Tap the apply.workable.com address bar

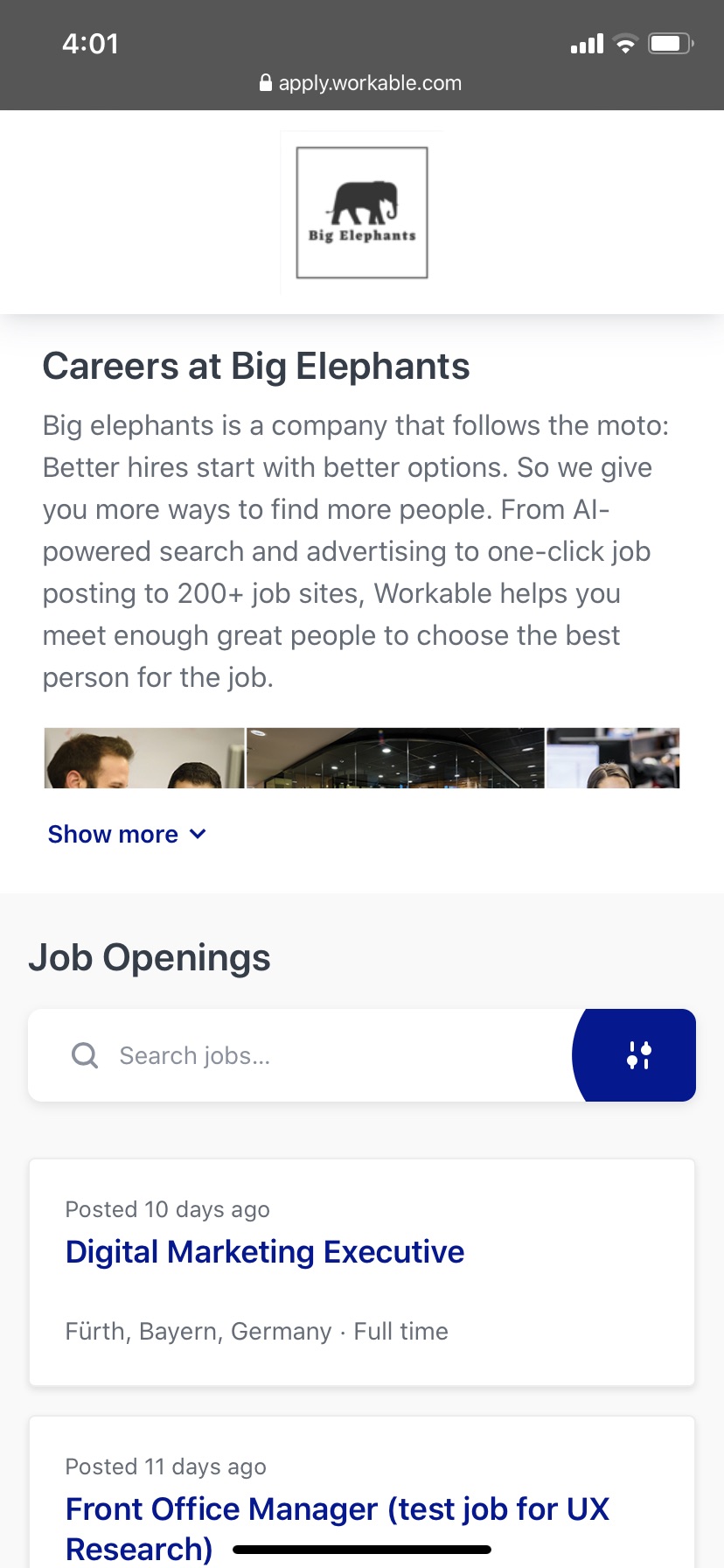point(361,83)
